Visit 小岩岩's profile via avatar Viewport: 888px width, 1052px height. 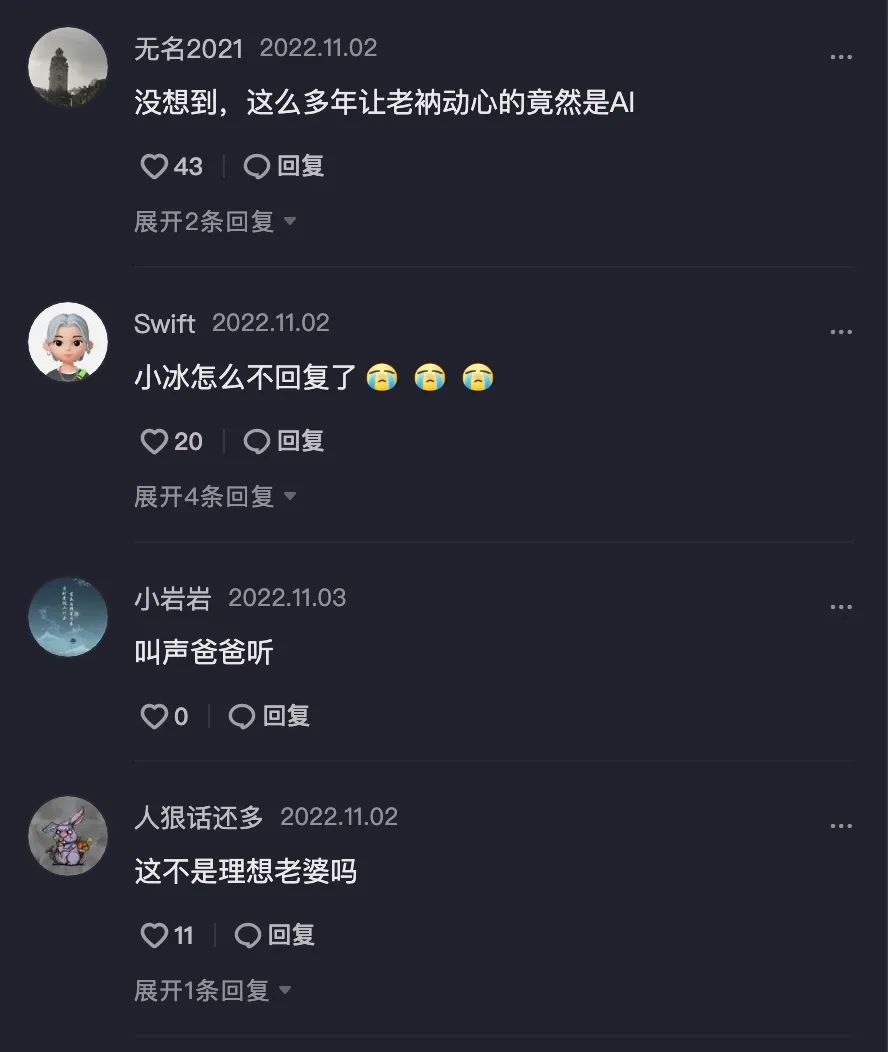point(68,617)
